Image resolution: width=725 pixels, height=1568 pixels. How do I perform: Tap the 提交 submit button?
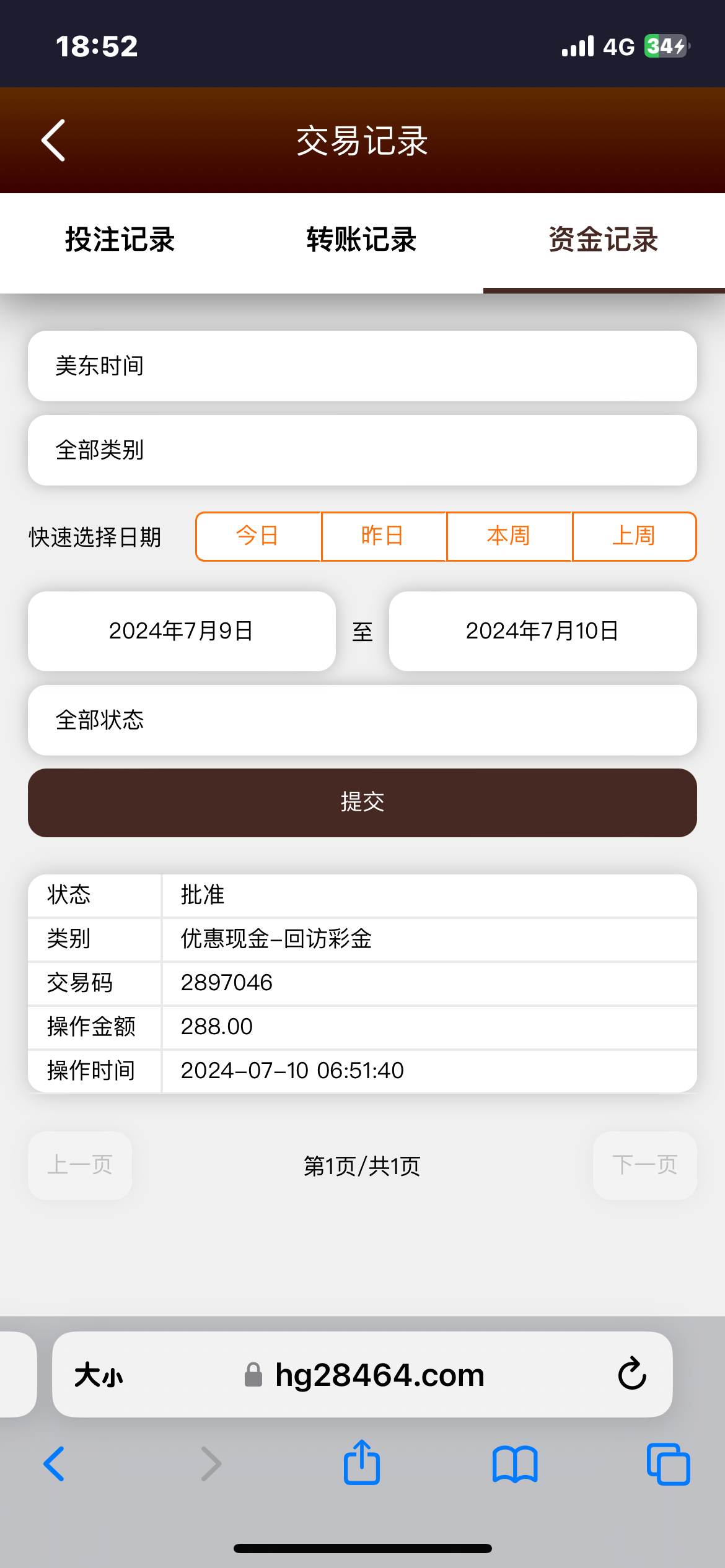[x=362, y=803]
